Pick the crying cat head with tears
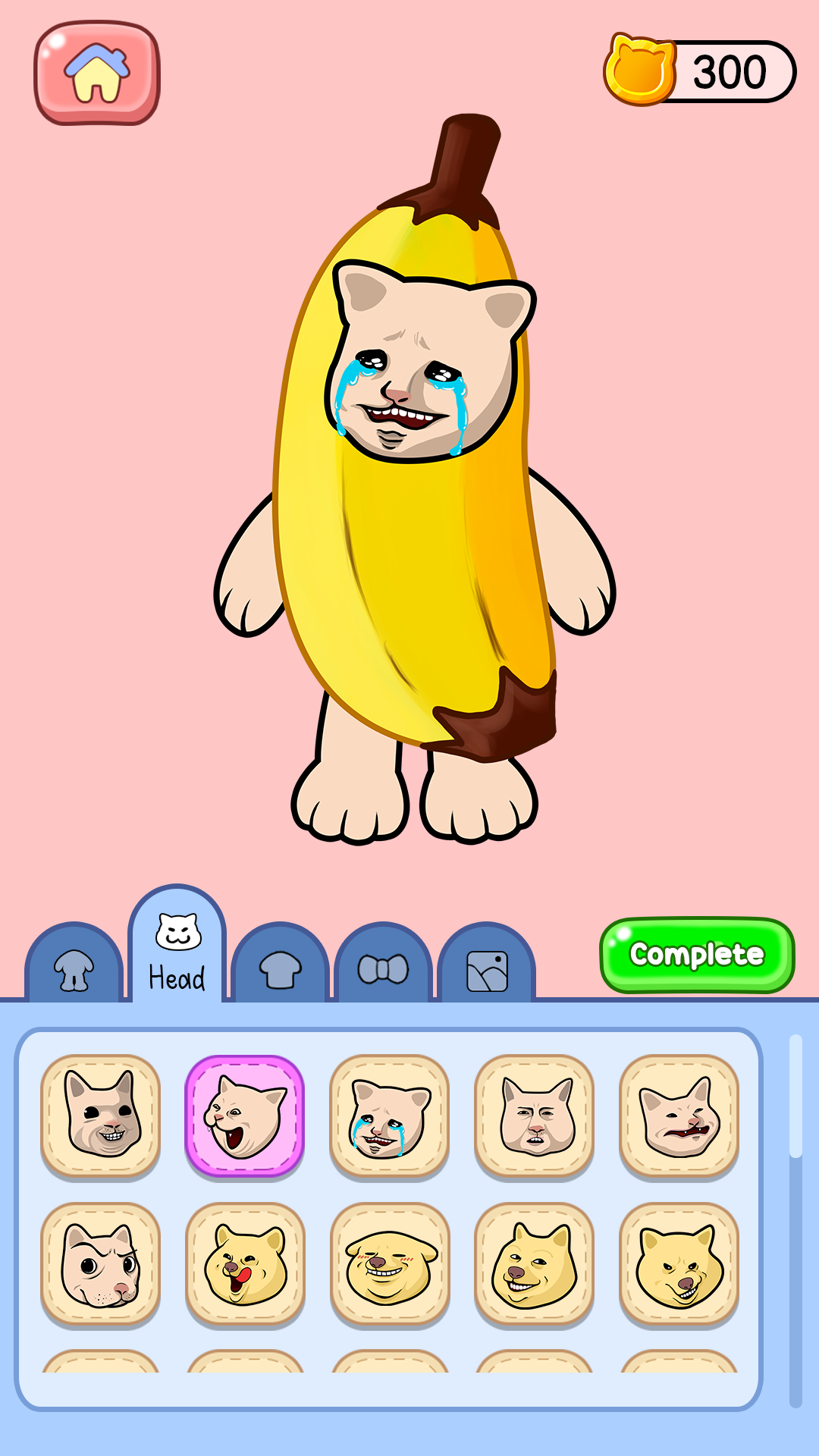This screenshot has height=1456, width=819. 390,1116
